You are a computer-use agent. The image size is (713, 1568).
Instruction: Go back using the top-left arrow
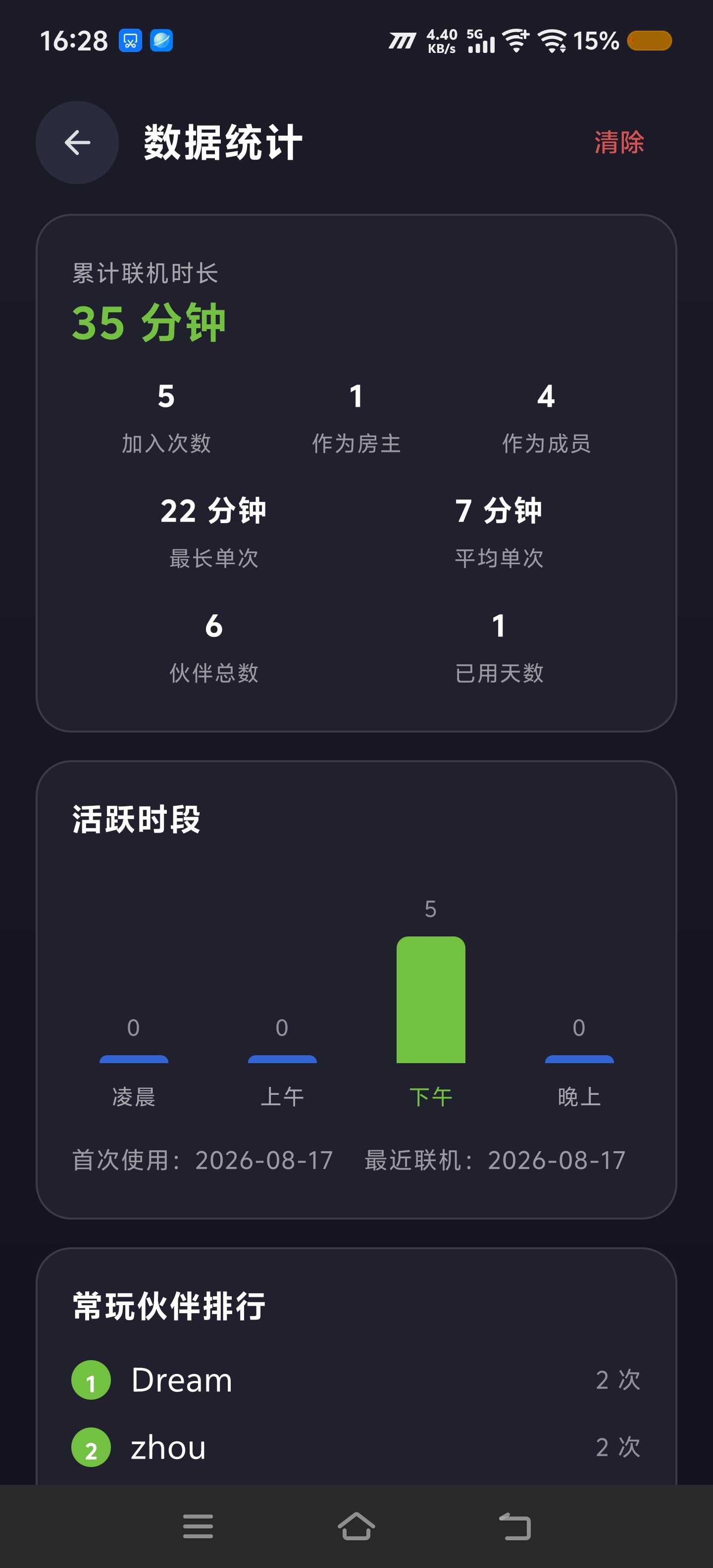77,143
